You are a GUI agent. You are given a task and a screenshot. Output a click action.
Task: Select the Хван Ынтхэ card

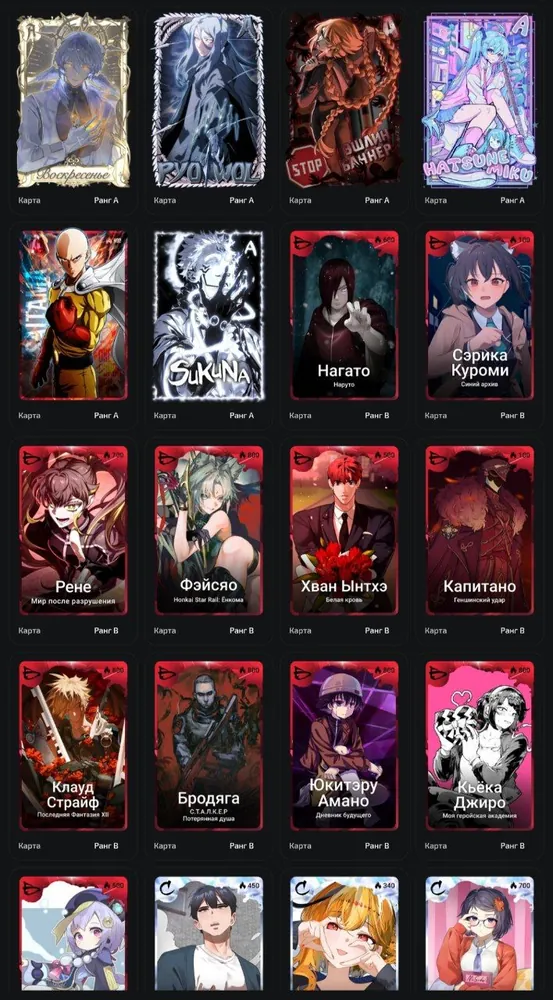click(x=344, y=530)
